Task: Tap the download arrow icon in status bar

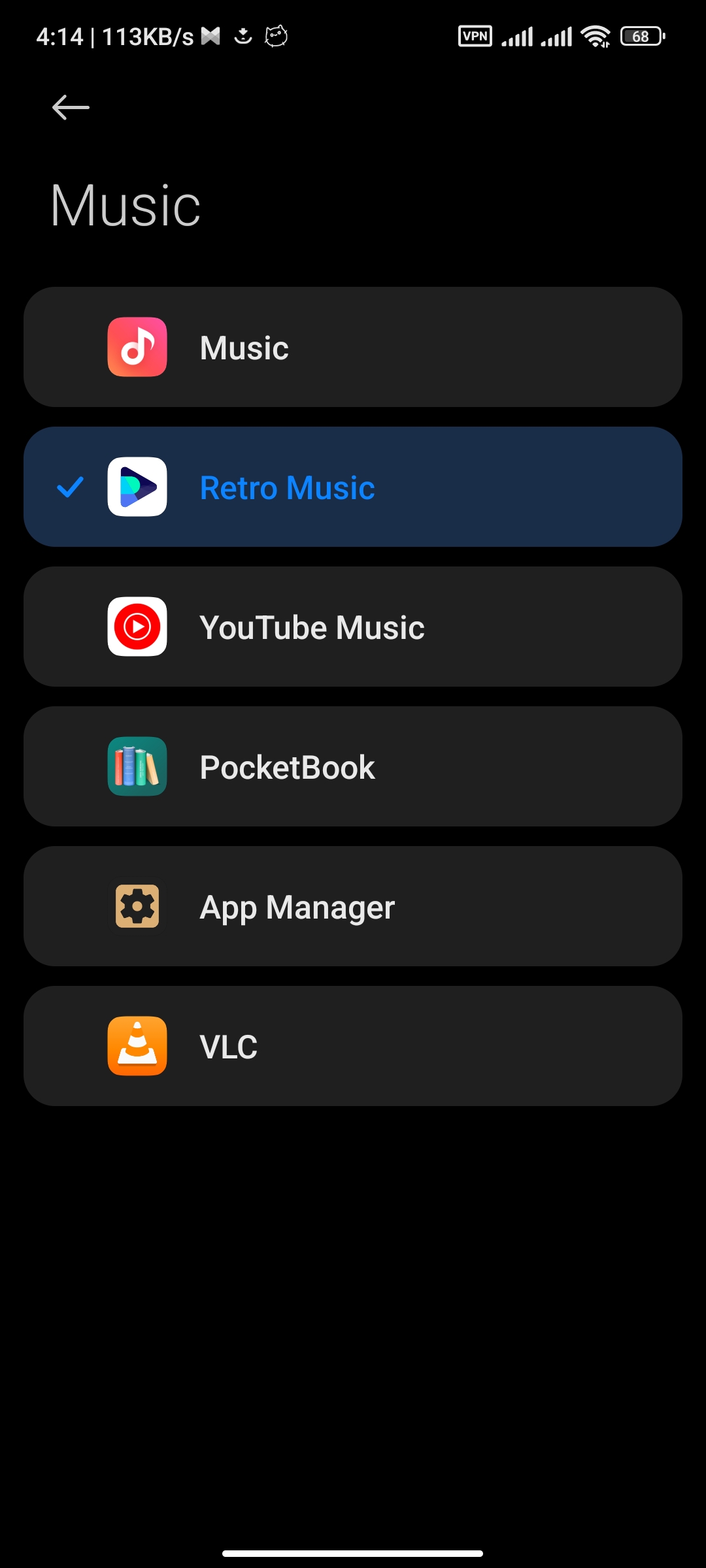Action: coord(243,36)
